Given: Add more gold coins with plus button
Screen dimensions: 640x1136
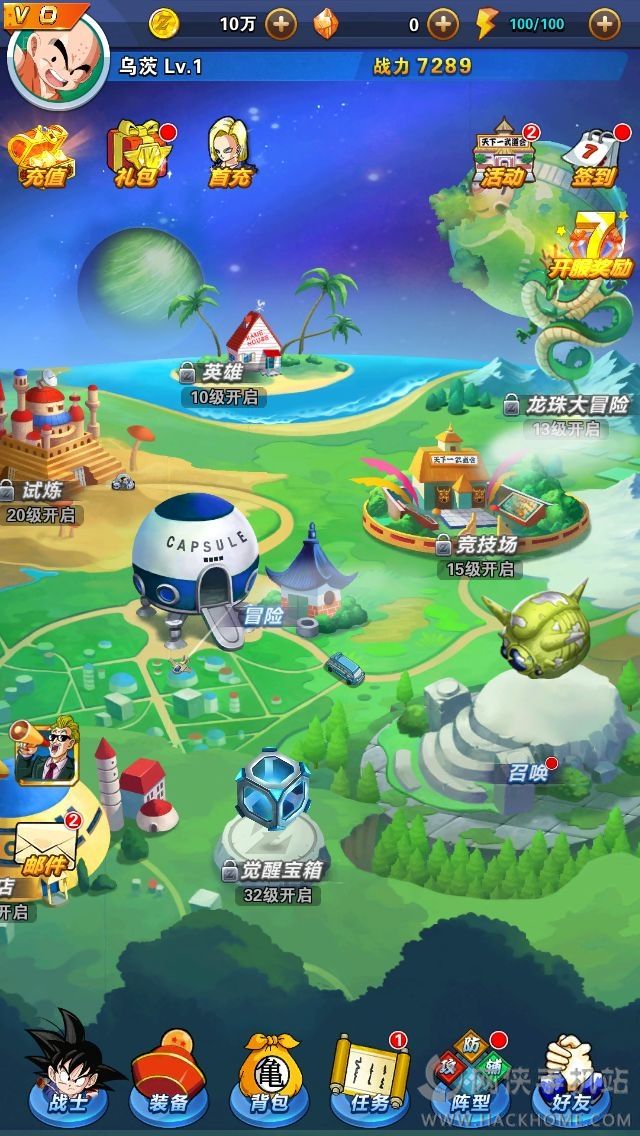Looking at the screenshot, I should pyautogui.click(x=281, y=24).
